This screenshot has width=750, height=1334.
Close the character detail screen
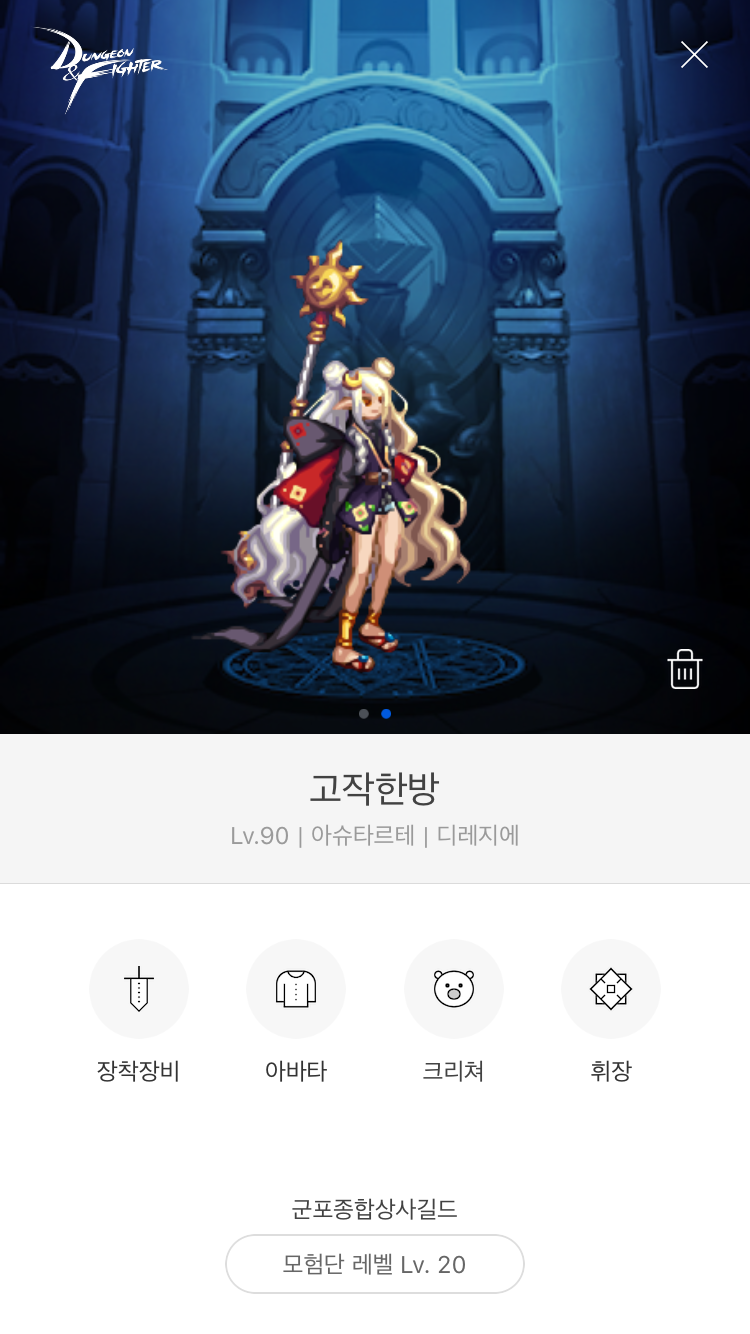pos(694,55)
